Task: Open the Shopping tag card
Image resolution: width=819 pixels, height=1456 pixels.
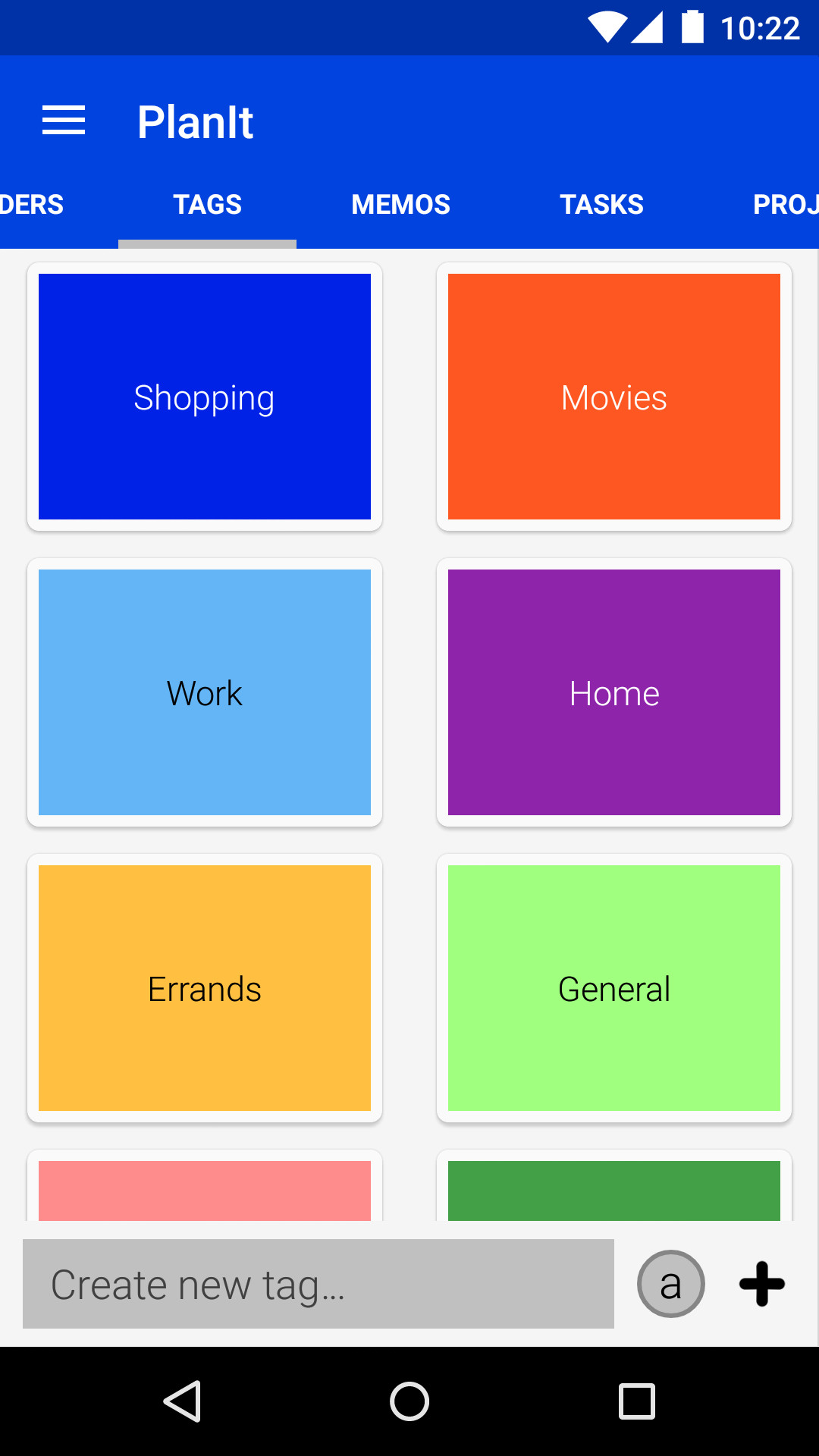Action: [x=205, y=397]
